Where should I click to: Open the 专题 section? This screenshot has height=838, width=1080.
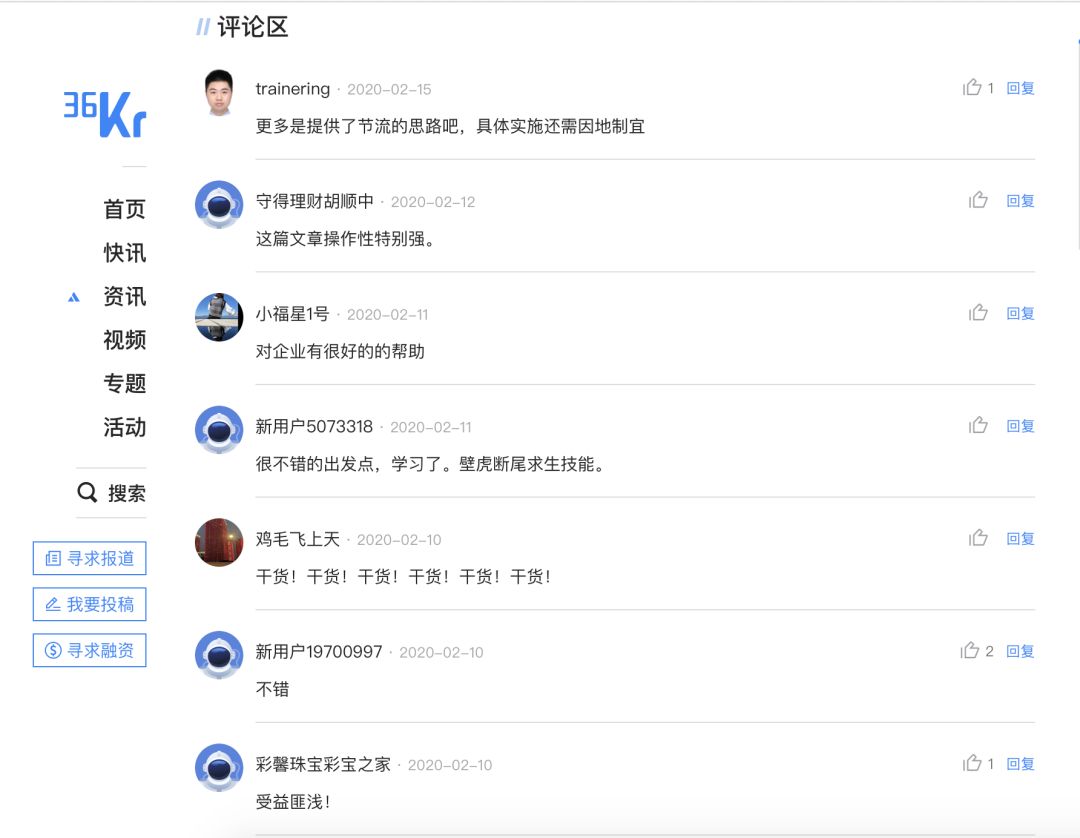(124, 383)
